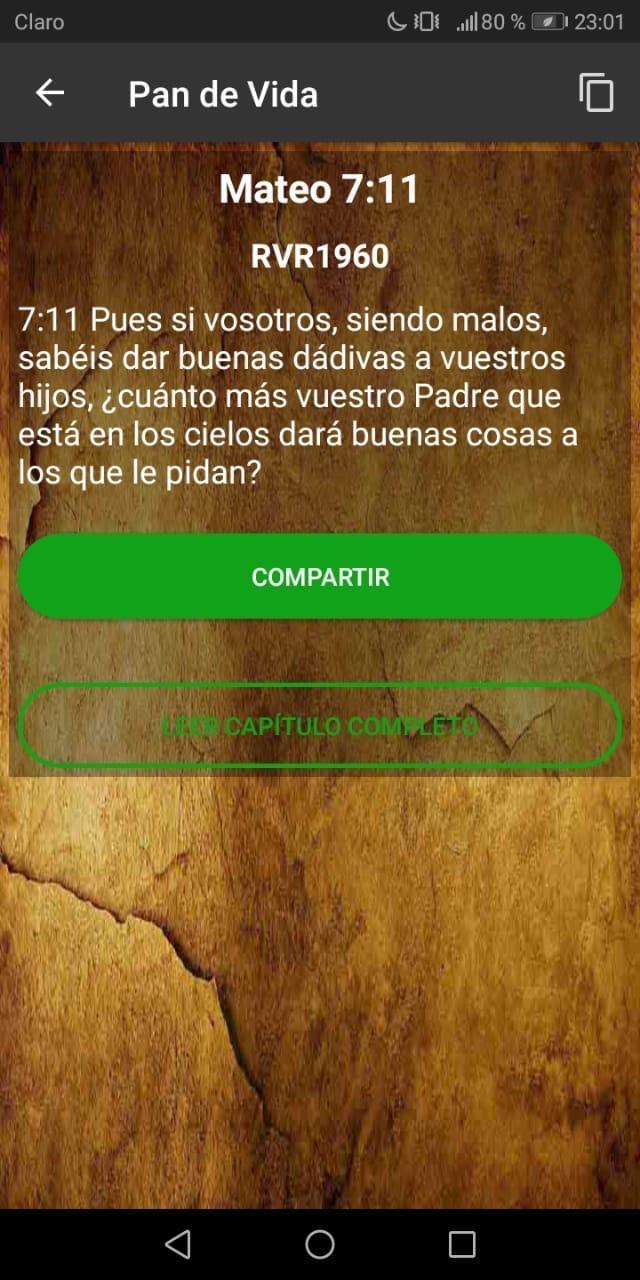Open LEER CAPÍTULO COMPLETO
This screenshot has height=1280, width=640.
point(320,725)
